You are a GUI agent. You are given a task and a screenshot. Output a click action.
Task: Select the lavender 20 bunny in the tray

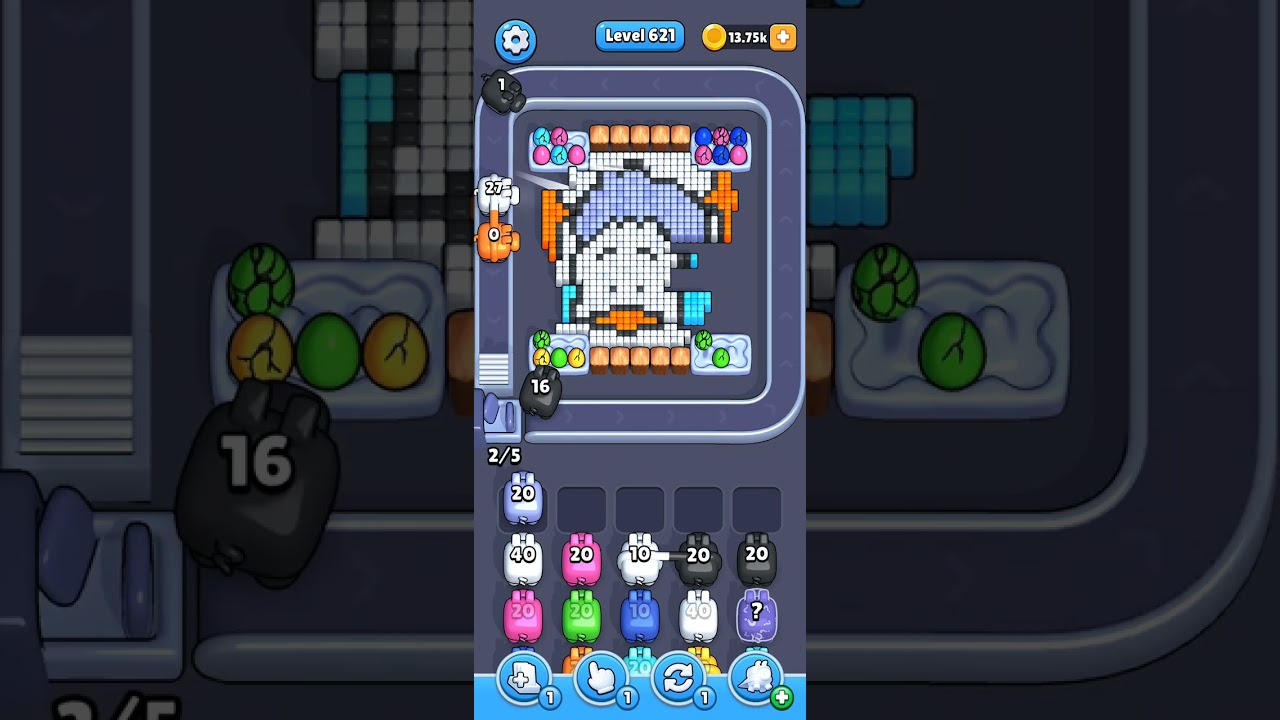[523, 500]
